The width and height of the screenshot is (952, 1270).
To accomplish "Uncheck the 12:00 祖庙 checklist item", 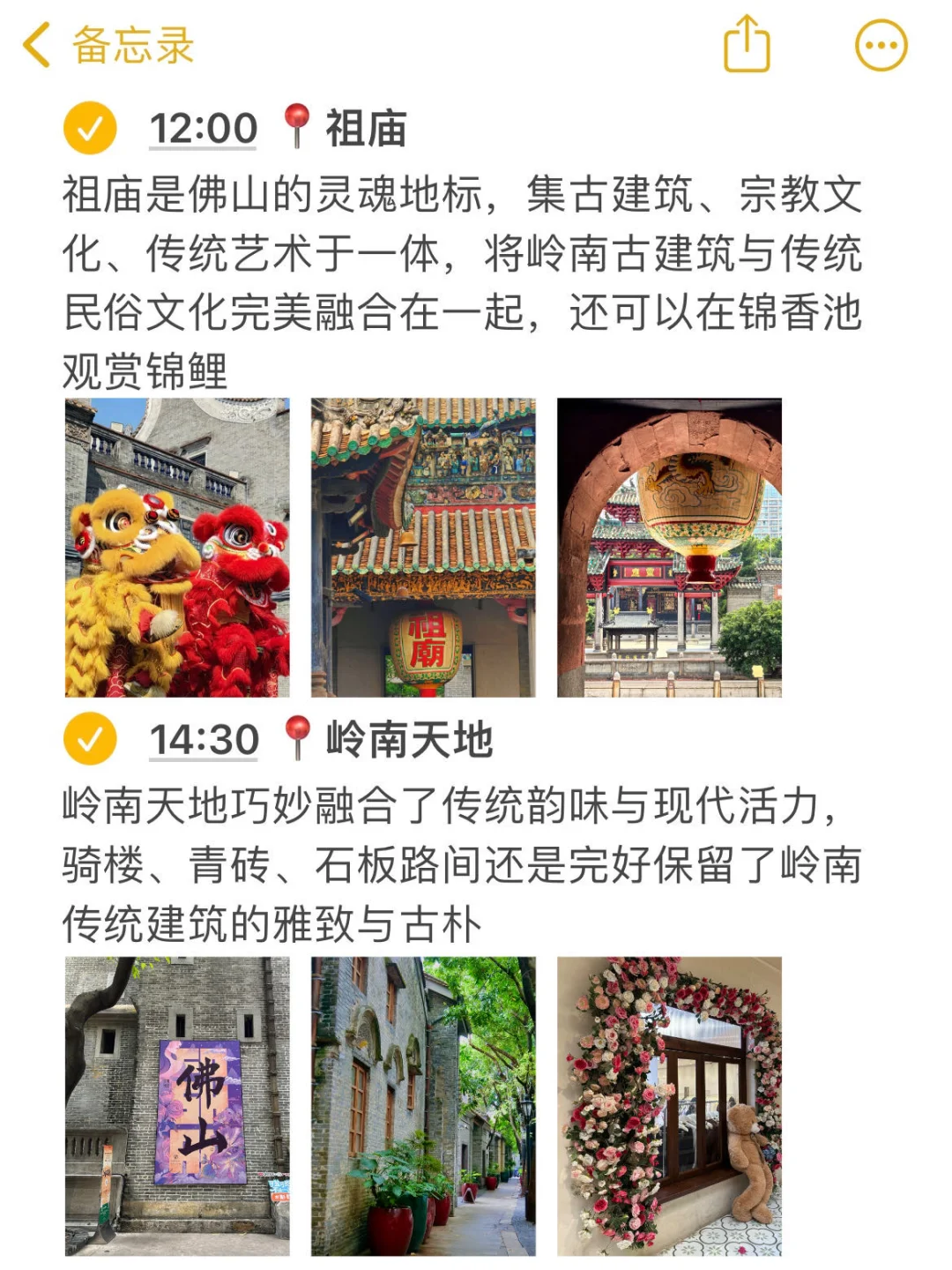I will [x=90, y=129].
